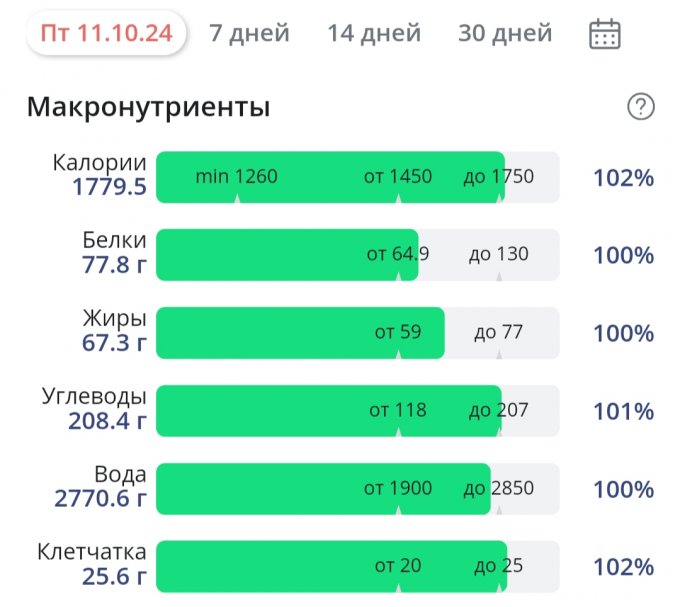Screen dimensions: 680x607
Task: Open the calendar date picker
Action: click(605, 34)
